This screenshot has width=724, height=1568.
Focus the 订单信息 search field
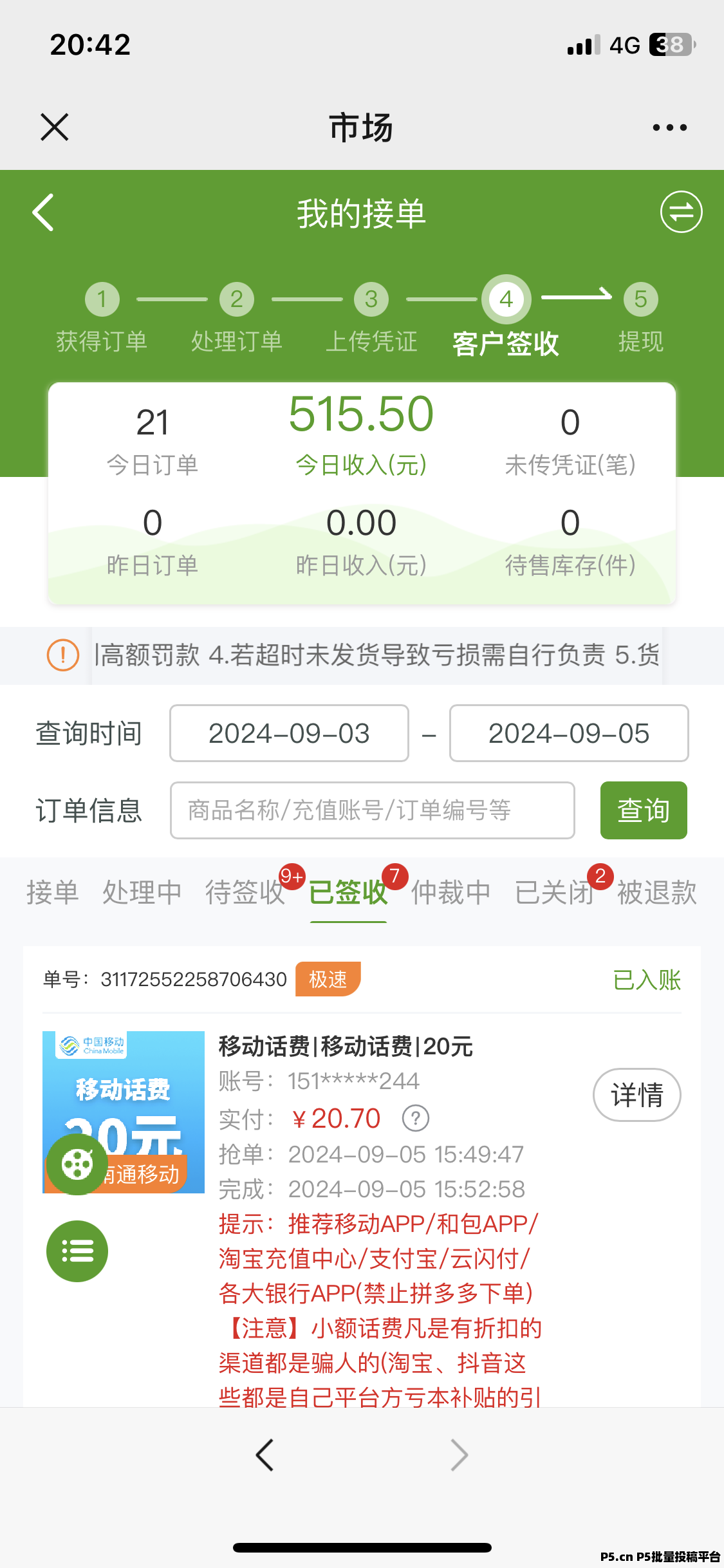373,810
